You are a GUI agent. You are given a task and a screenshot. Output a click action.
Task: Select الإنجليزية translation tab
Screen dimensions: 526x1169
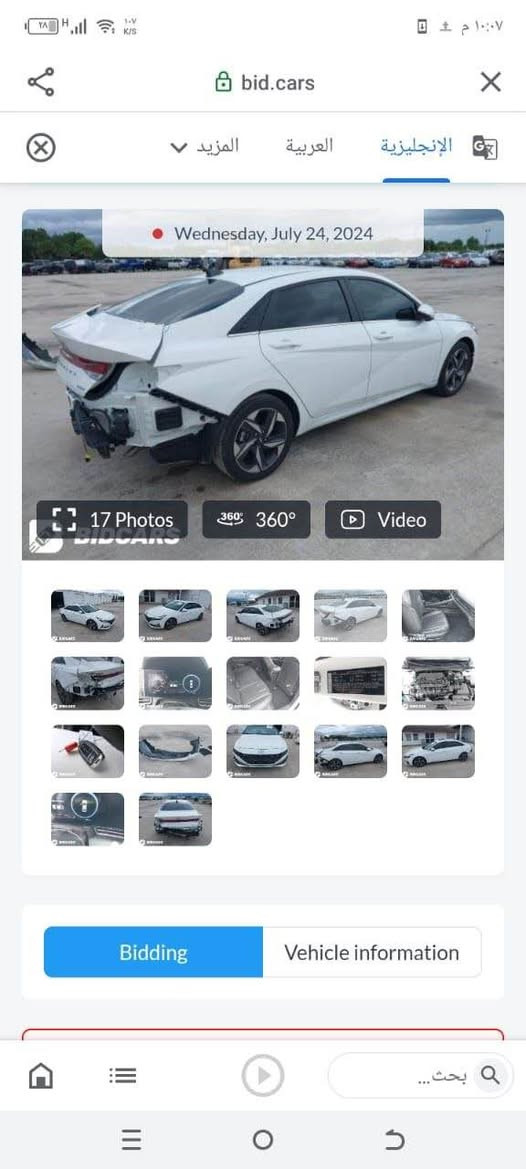point(416,146)
